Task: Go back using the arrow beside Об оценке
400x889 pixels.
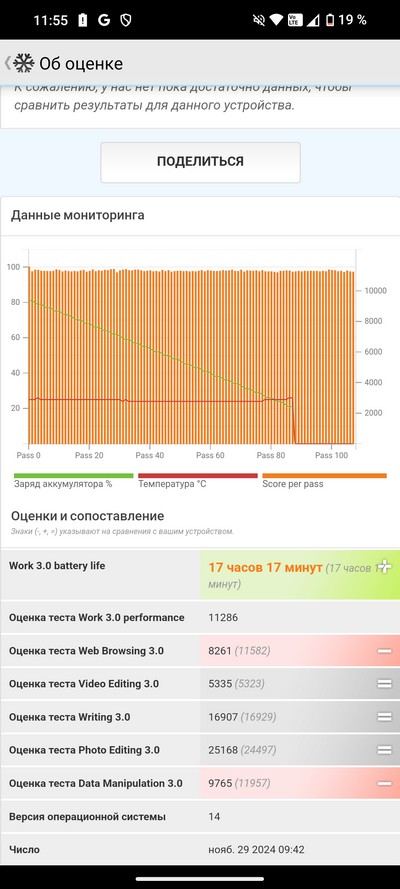Action: 7,63
